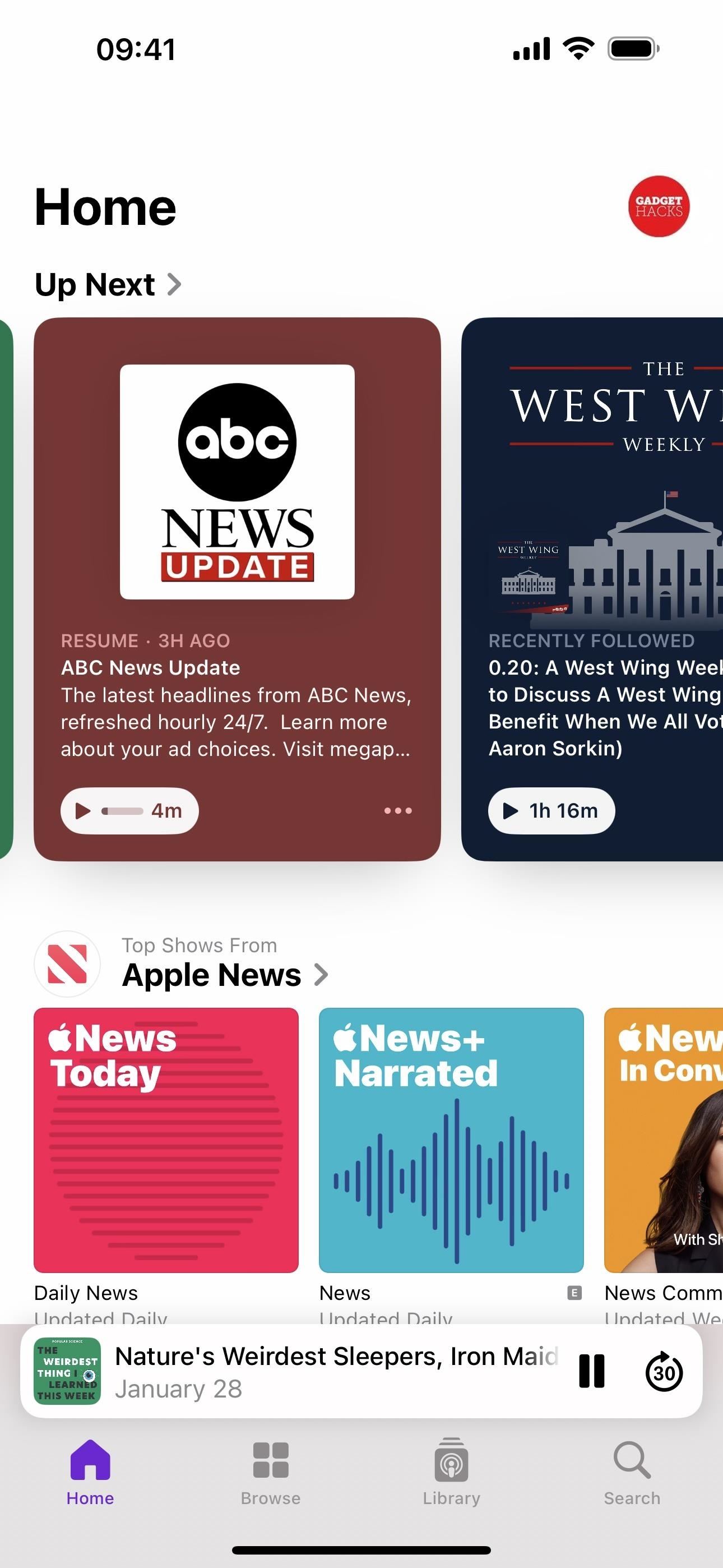Skip forward 30 seconds
Image resolution: width=723 pixels, height=1568 pixels.
(664, 1371)
